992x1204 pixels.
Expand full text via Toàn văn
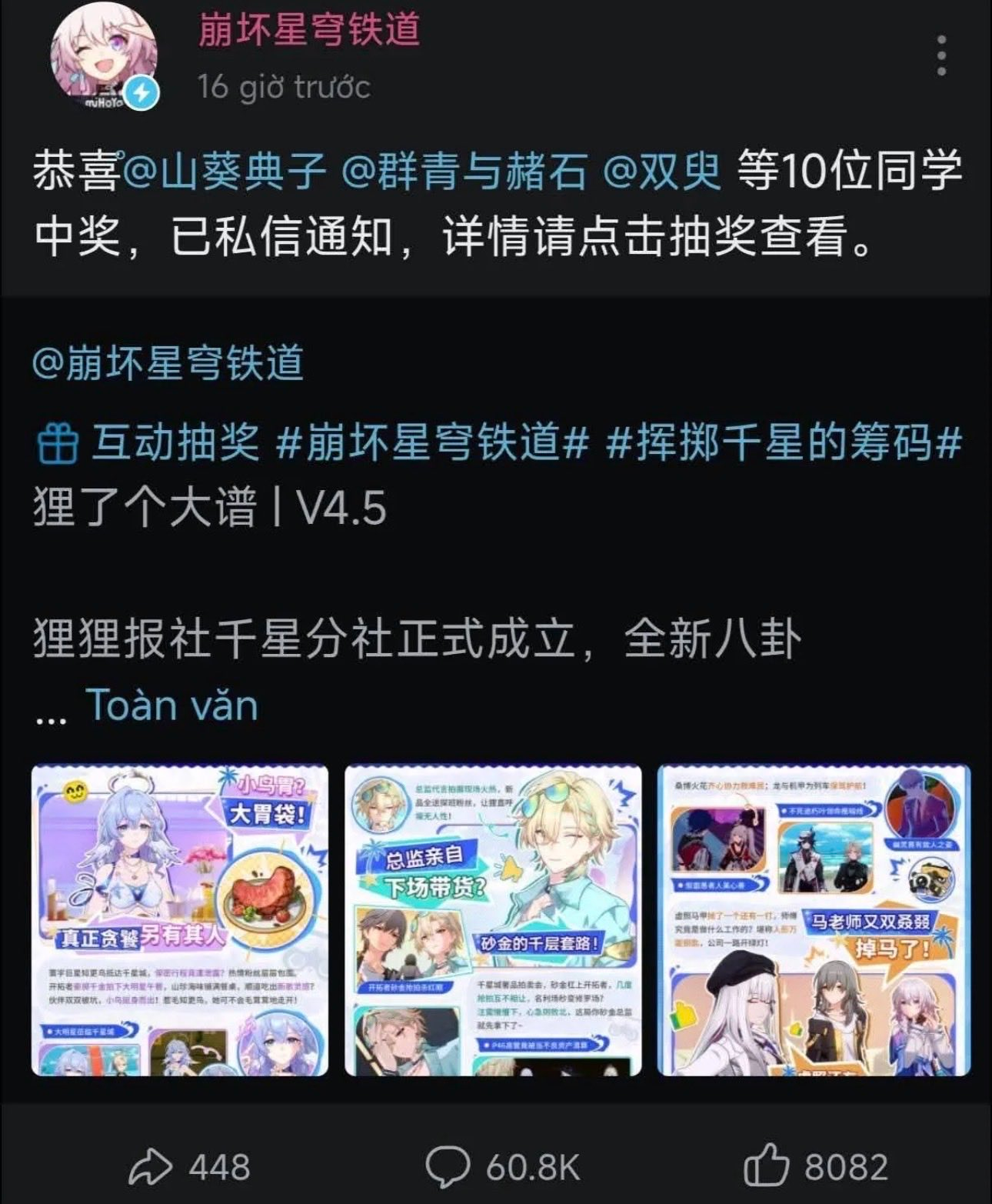(172, 705)
